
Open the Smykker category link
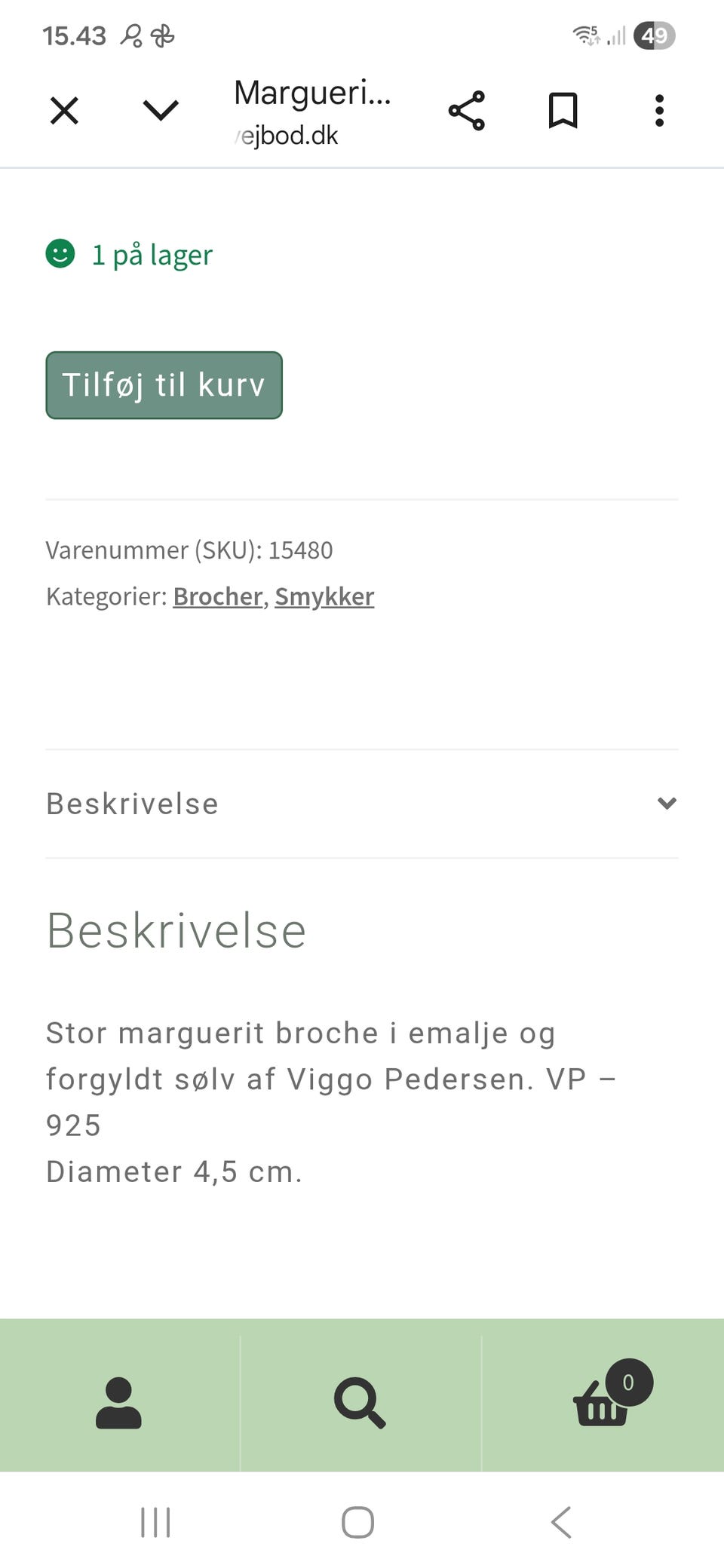click(x=325, y=596)
